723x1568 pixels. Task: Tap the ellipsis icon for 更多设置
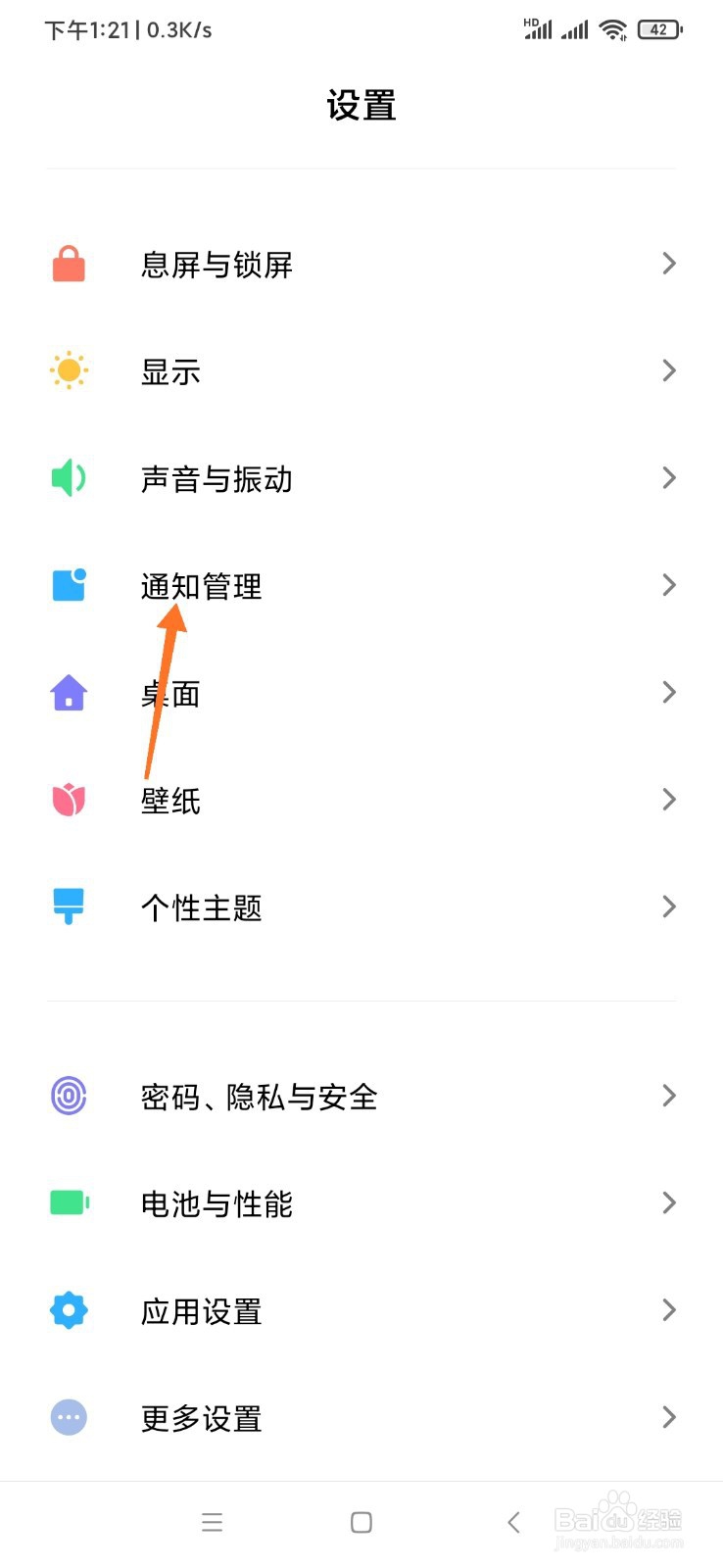point(68,1417)
